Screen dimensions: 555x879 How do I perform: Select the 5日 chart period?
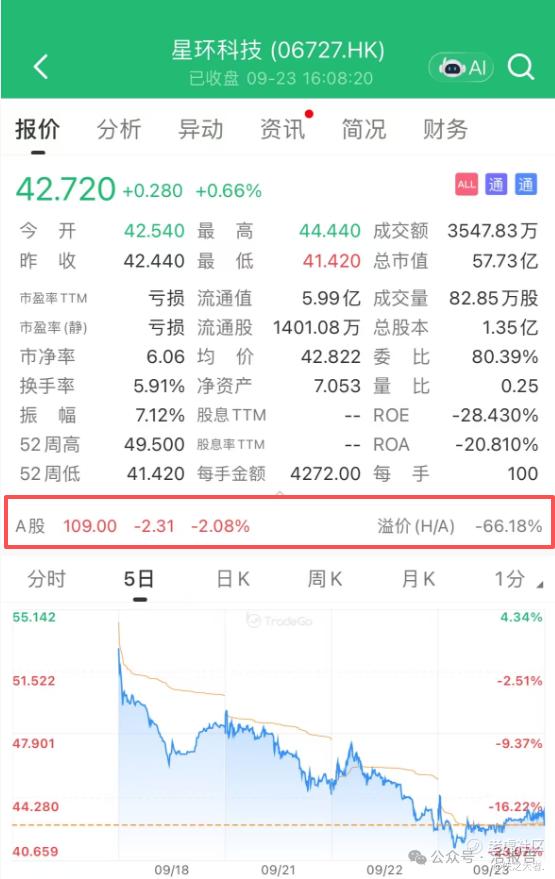pos(139,579)
